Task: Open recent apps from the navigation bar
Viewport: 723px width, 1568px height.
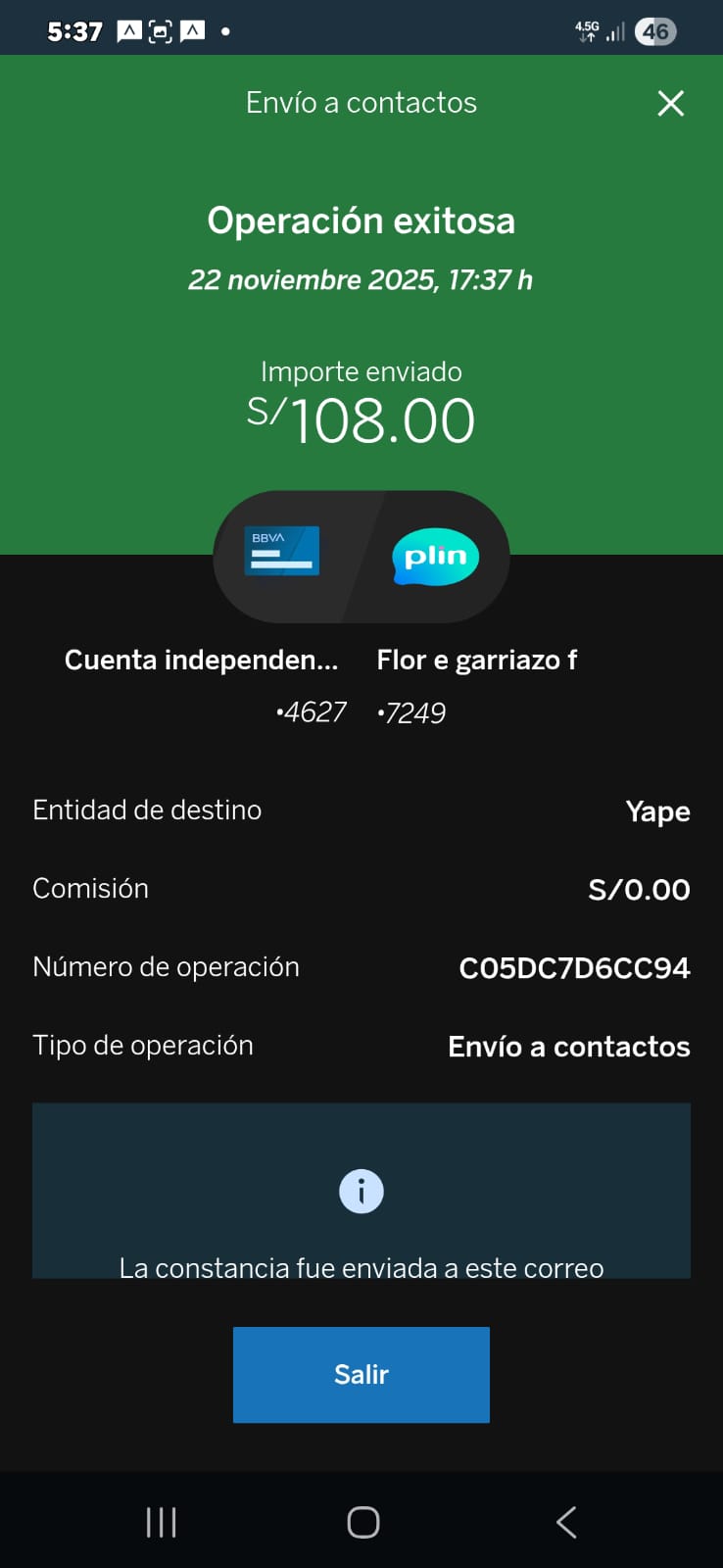Action: [x=161, y=1522]
